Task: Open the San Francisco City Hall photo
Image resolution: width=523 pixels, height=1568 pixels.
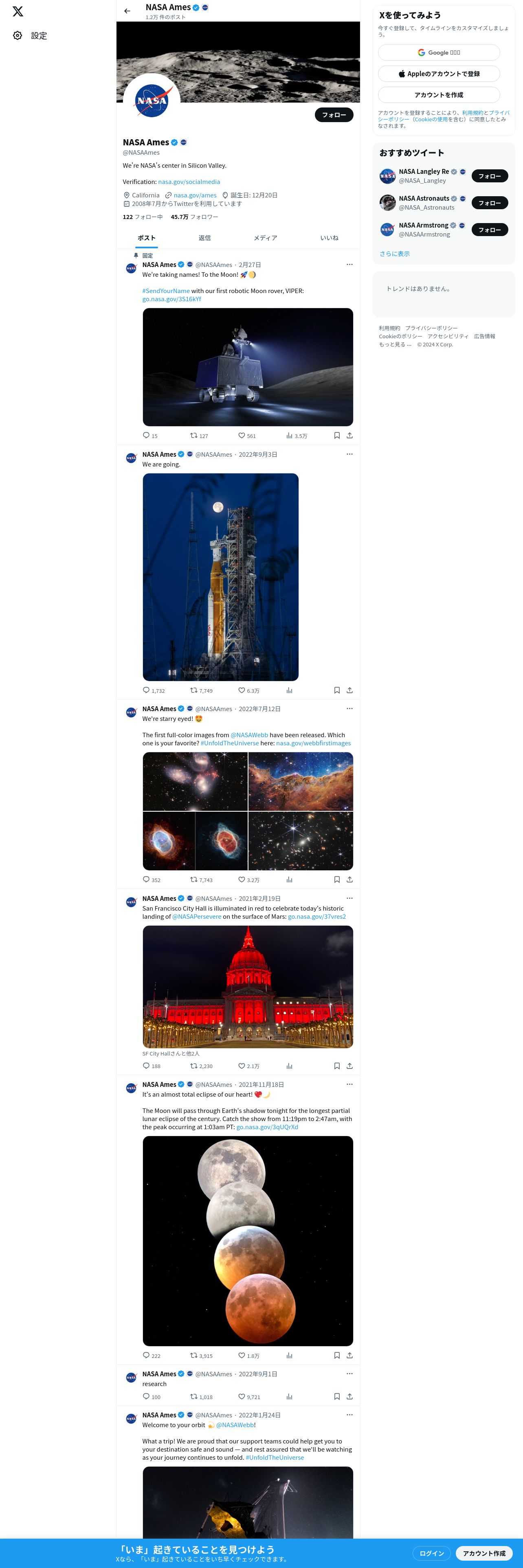Action: (x=247, y=986)
